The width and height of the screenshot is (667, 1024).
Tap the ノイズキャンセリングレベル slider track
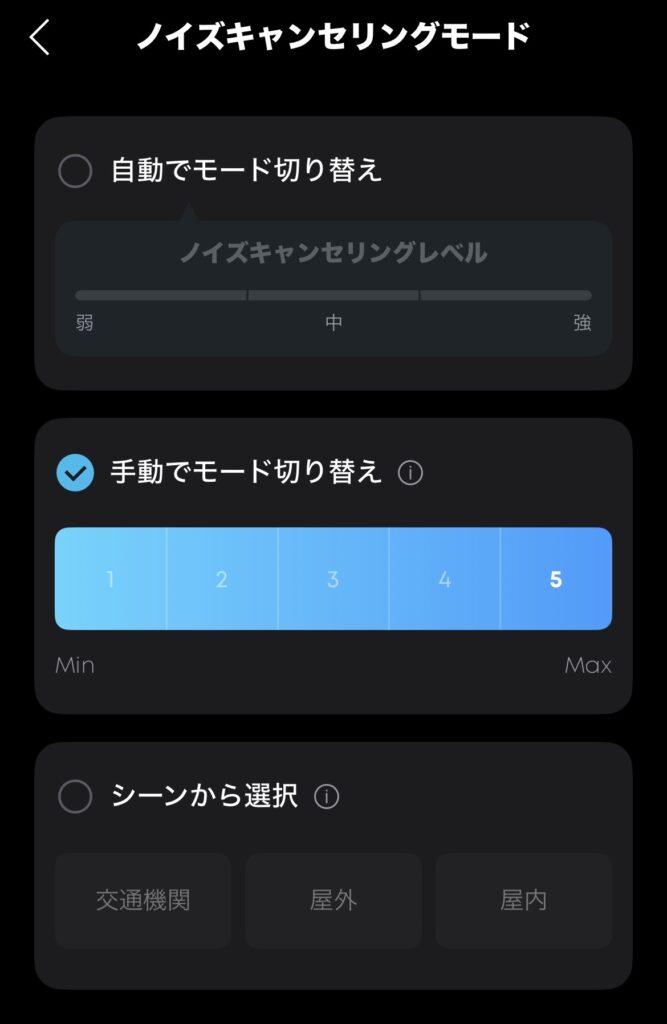tap(333, 295)
